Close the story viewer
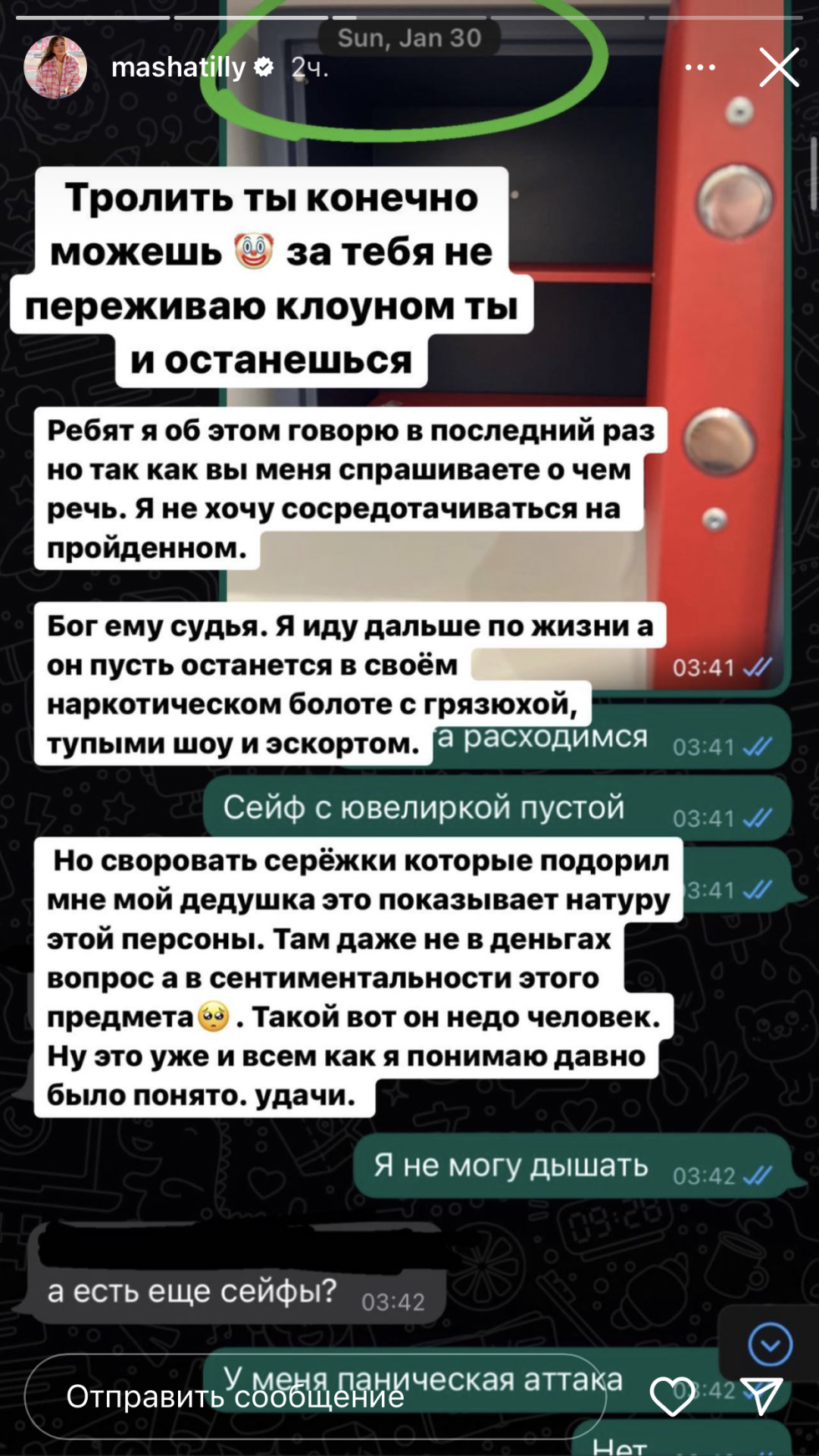This screenshot has width=819, height=1456. [x=778, y=67]
